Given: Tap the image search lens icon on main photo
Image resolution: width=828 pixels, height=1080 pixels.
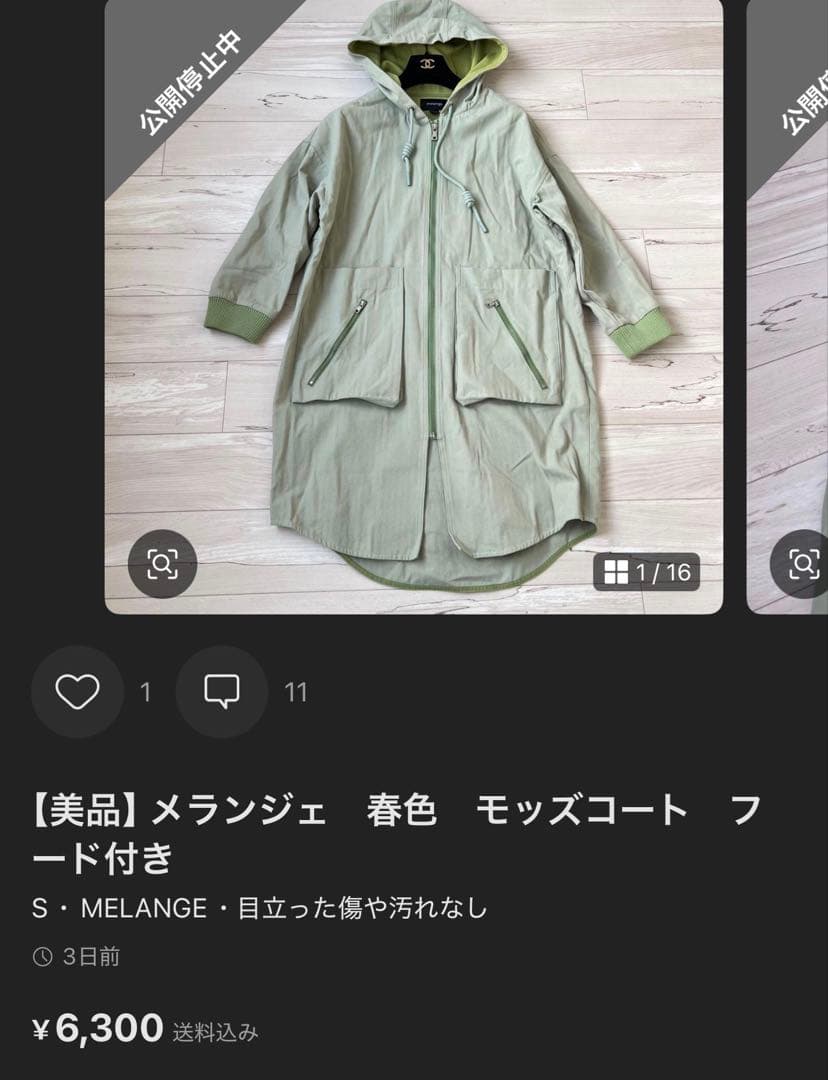Looking at the screenshot, I should 162,563.
